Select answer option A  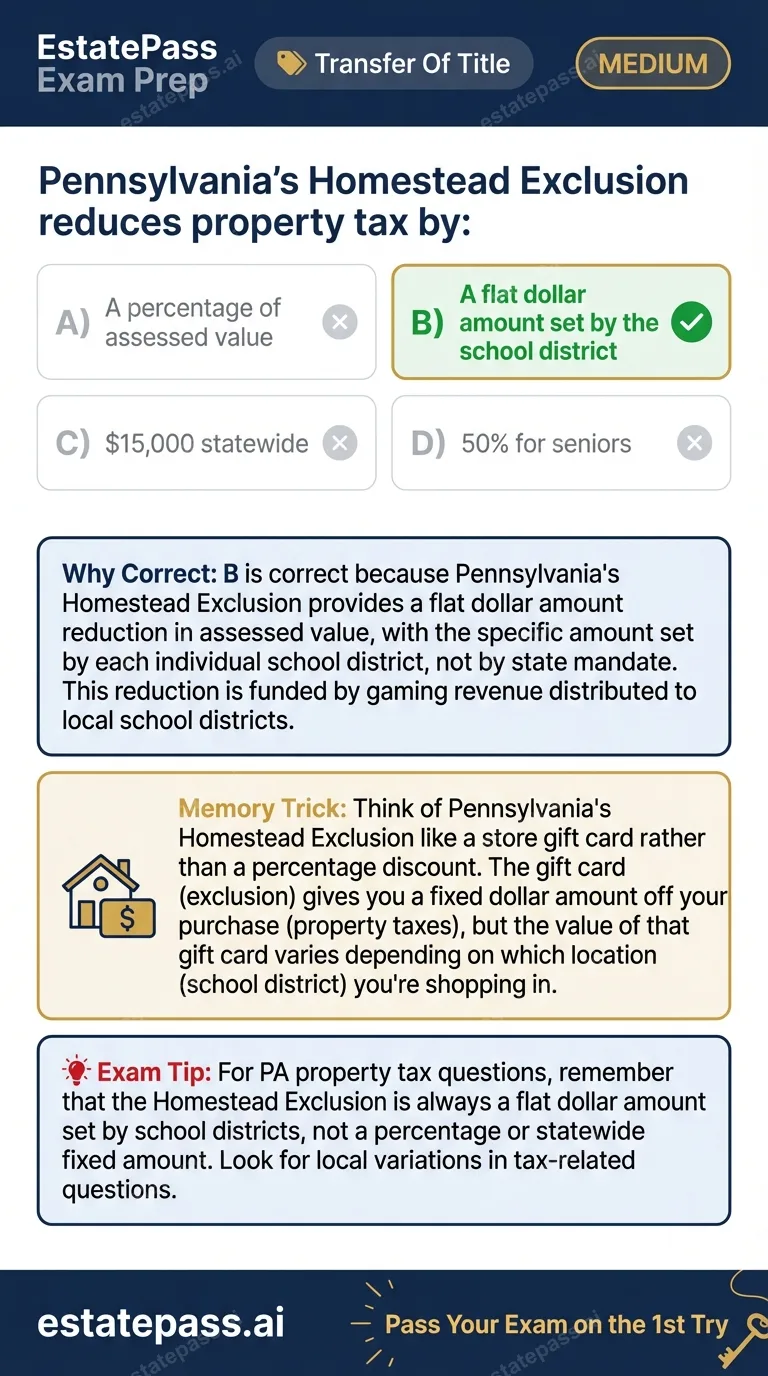click(x=206, y=321)
